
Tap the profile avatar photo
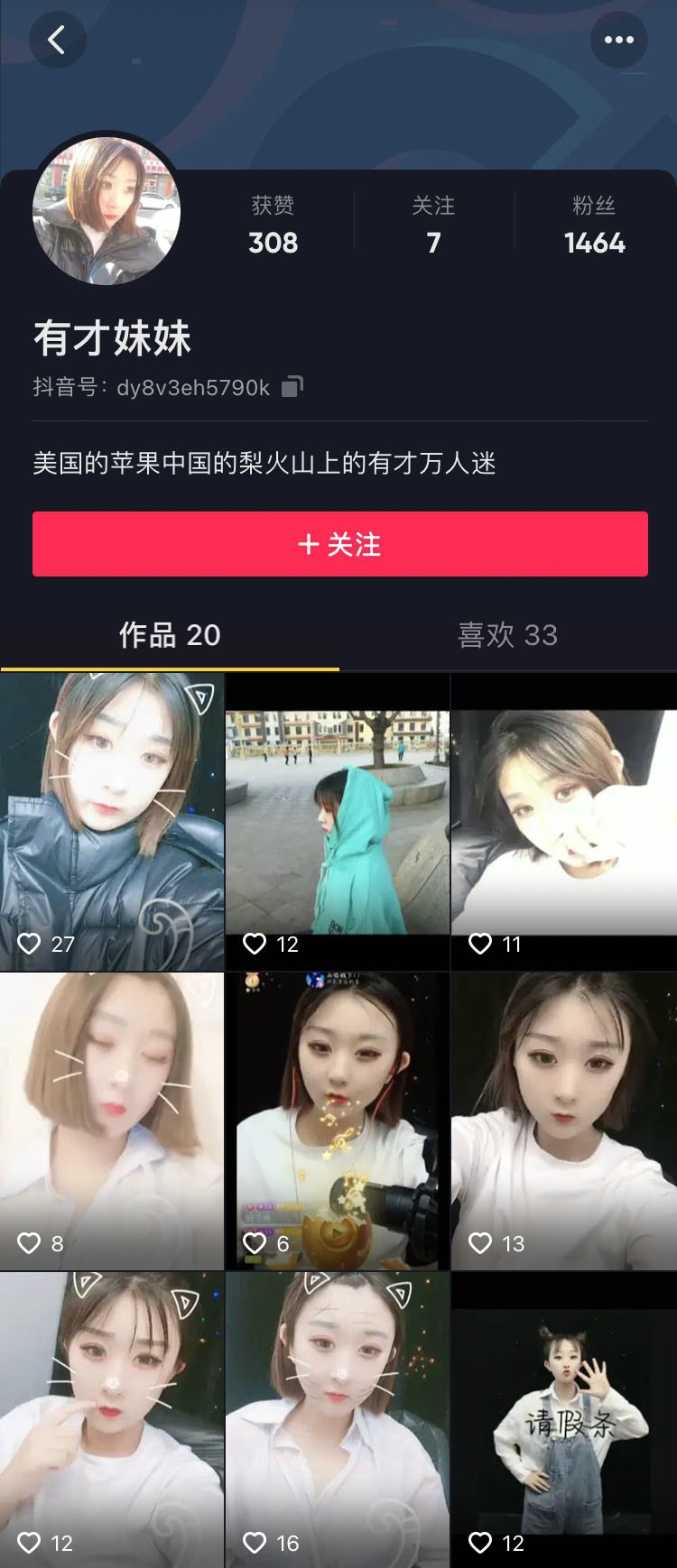(x=107, y=211)
